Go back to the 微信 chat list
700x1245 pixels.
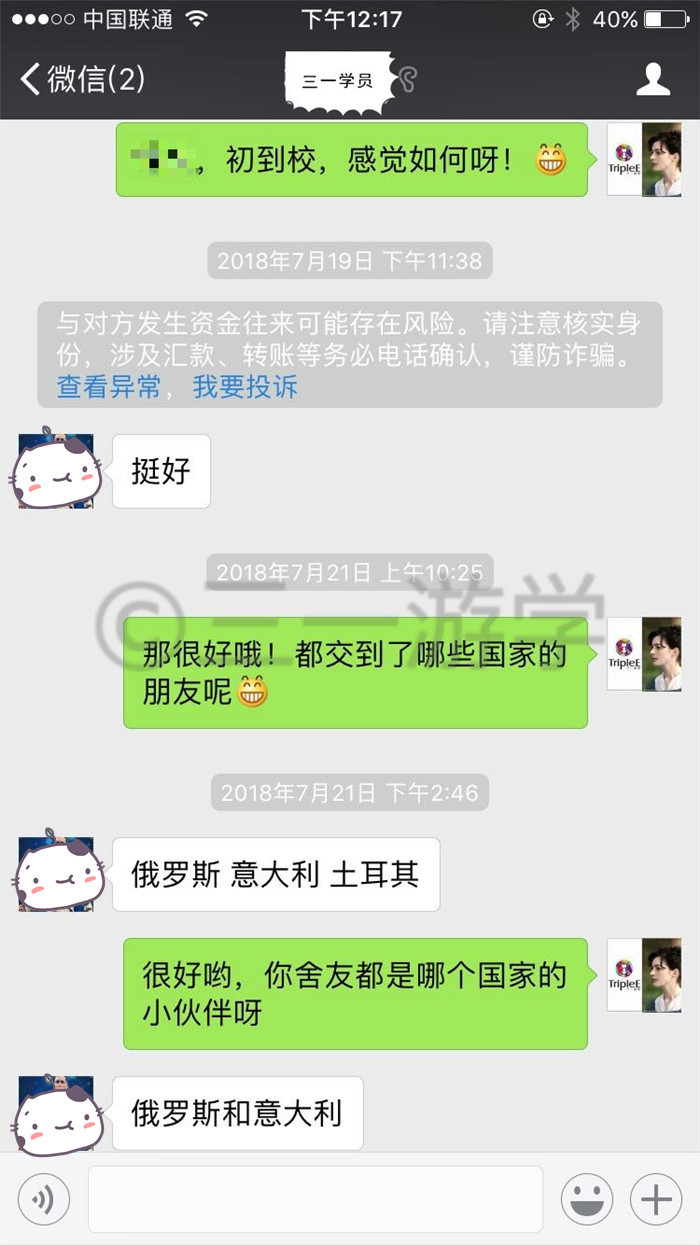point(82,79)
